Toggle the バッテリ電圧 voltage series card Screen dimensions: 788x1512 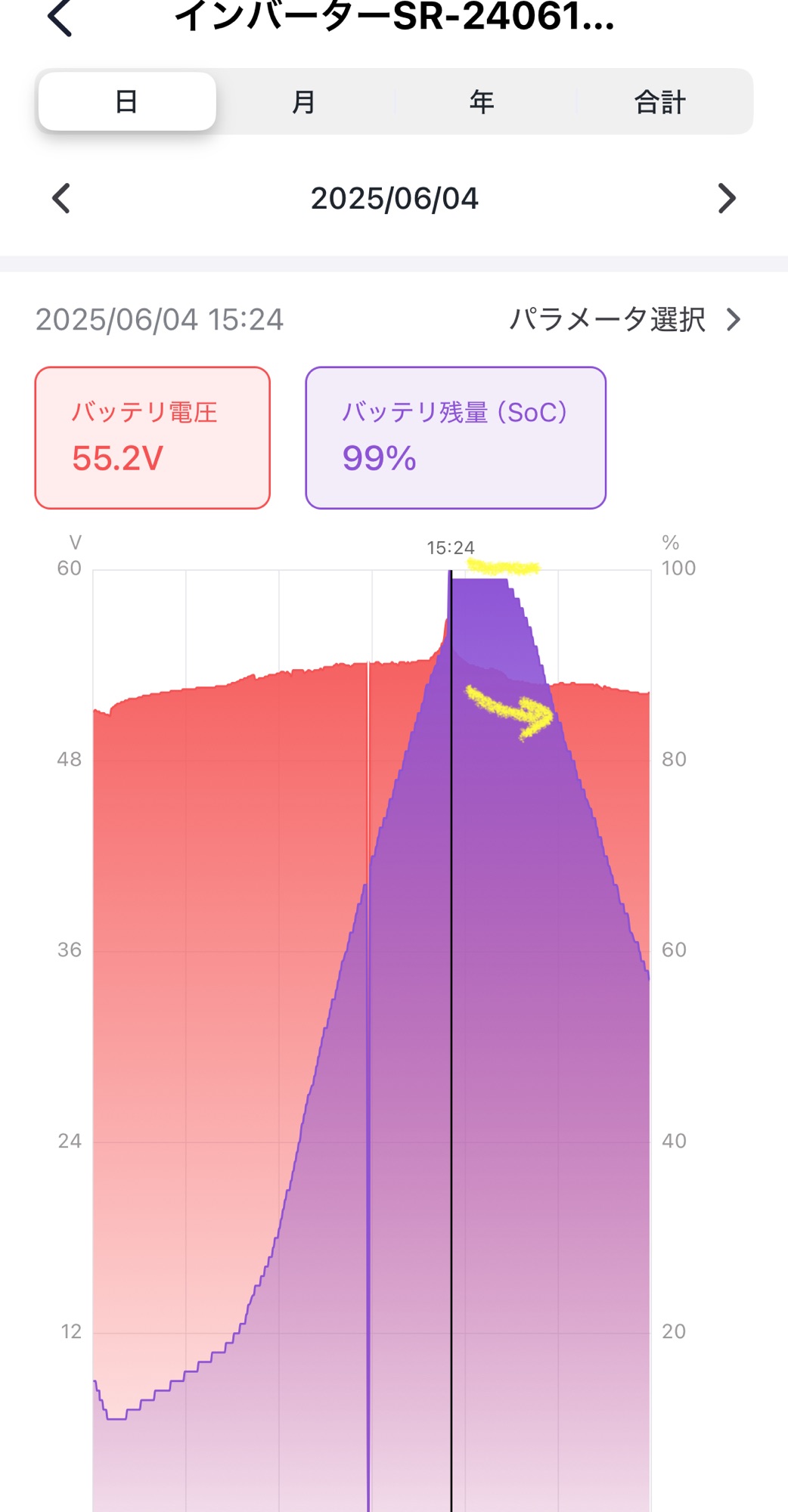pyautogui.click(x=153, y=438)
